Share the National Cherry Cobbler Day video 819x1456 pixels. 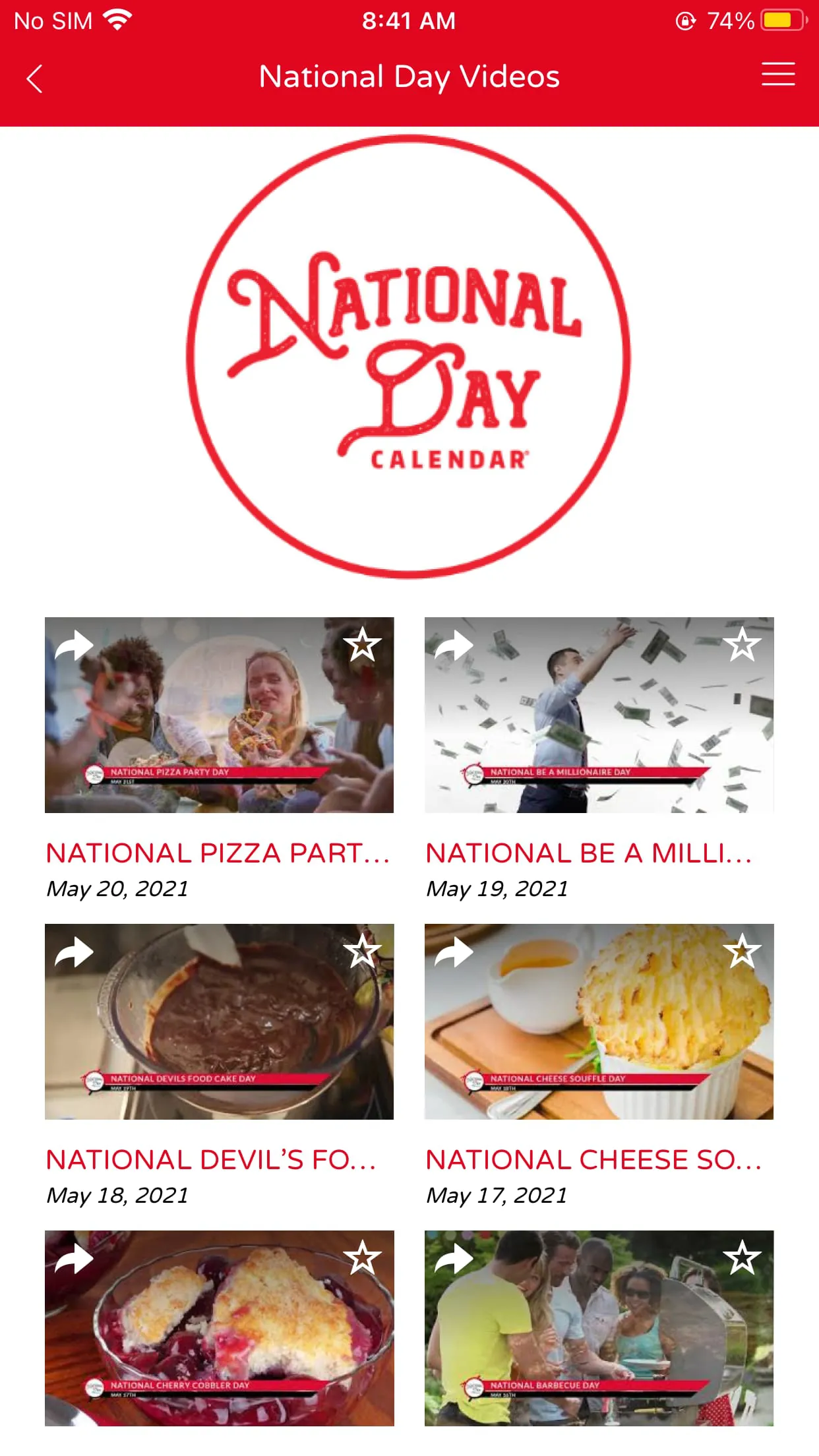tap(75, 1258)
